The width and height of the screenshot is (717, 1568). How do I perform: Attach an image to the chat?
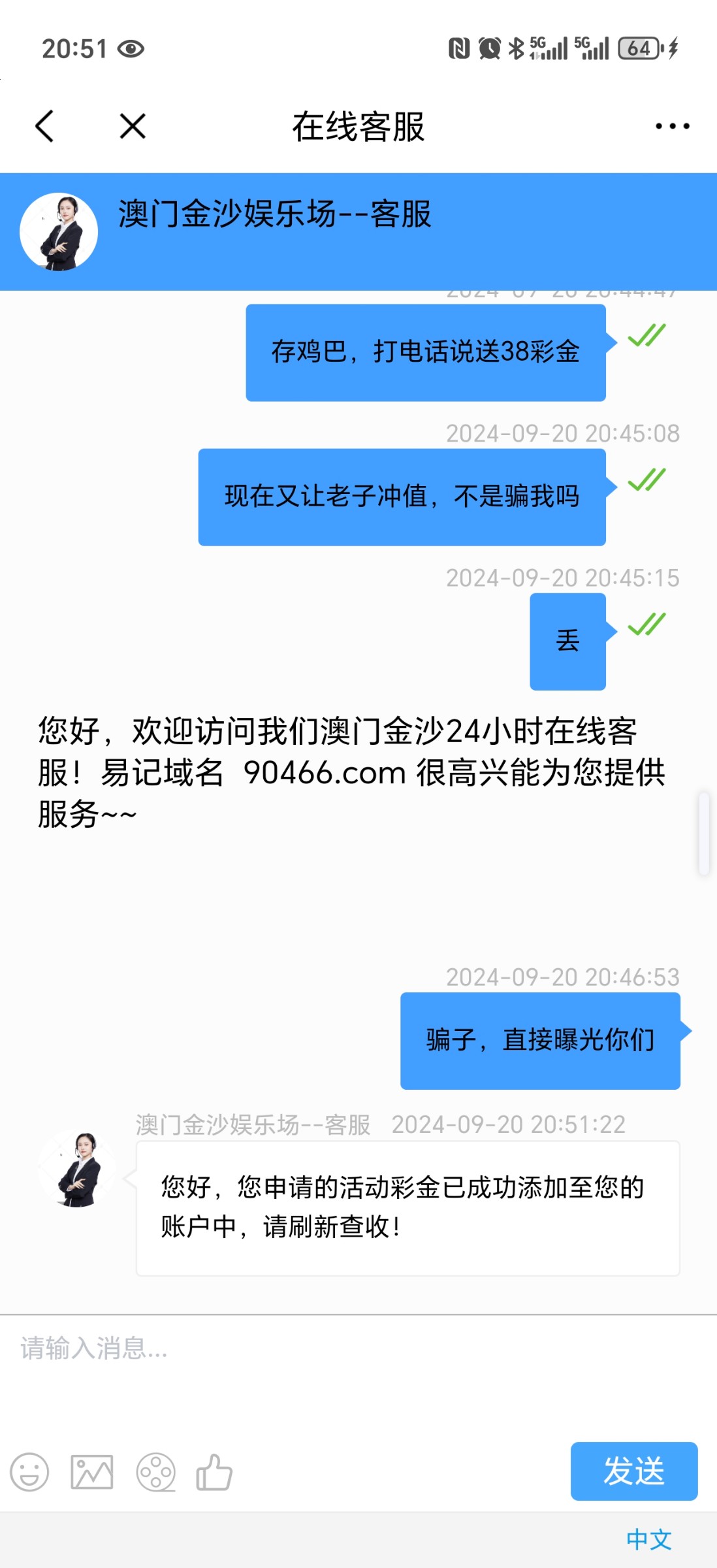point(92,1472)
